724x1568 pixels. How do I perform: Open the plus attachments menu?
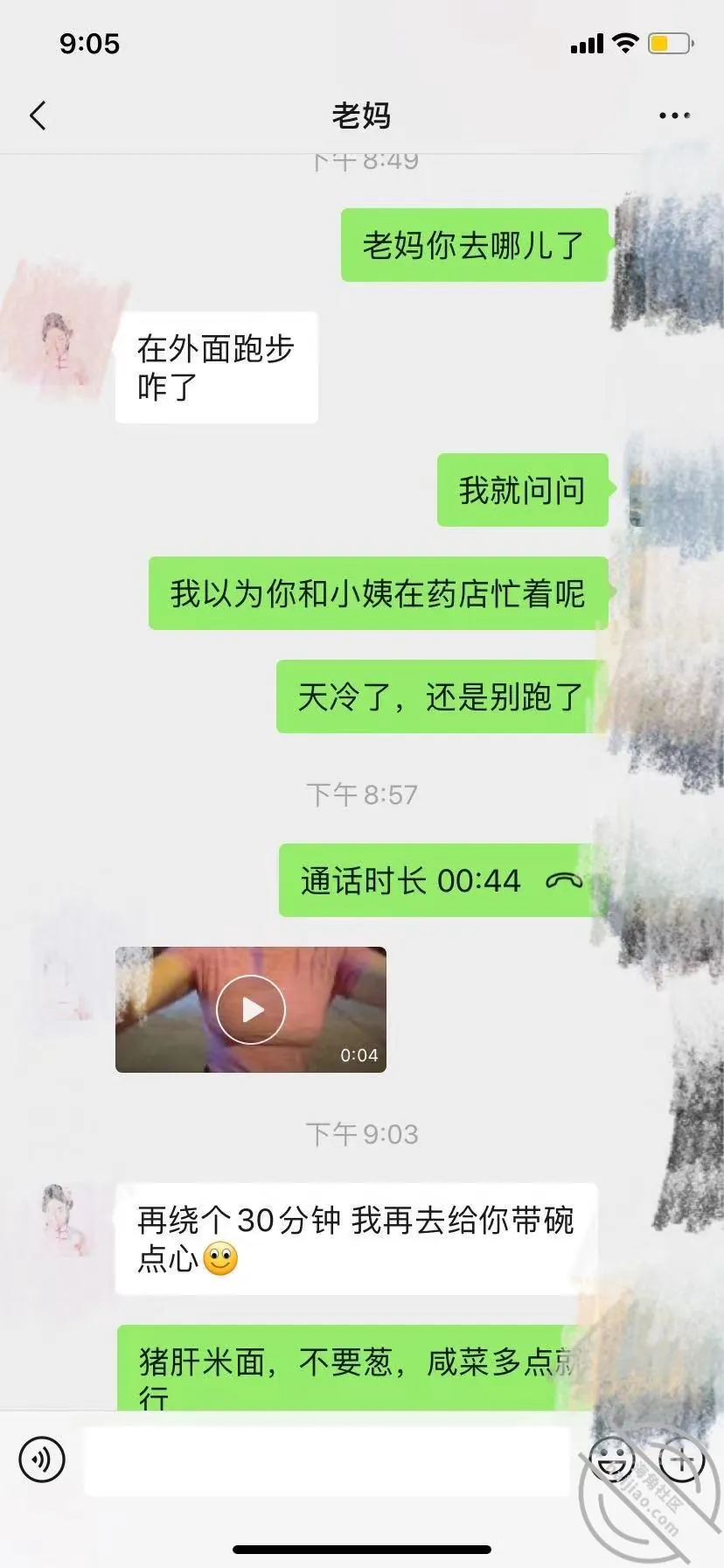coord(681,1459)
